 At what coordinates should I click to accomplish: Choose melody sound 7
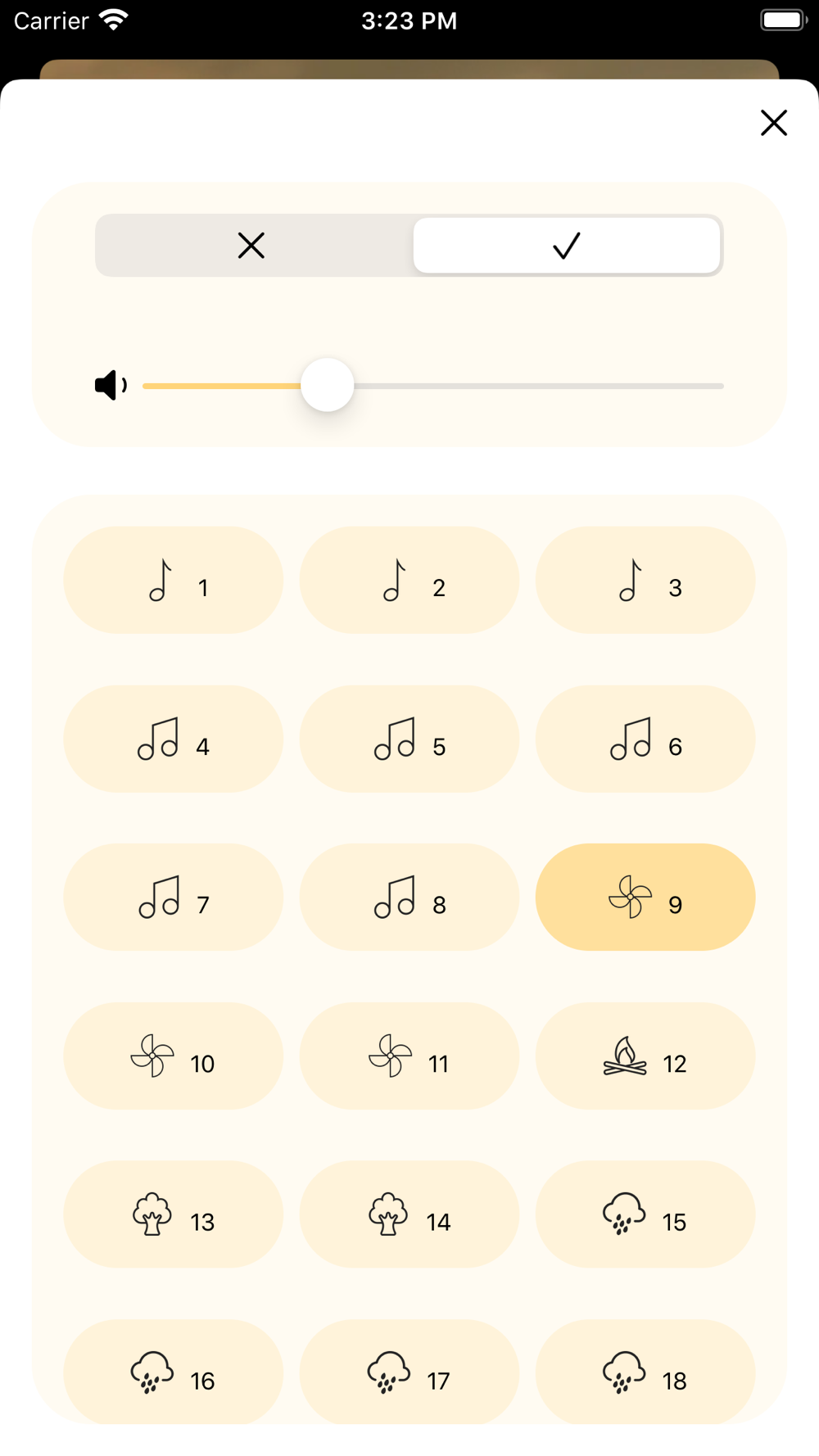click(174, 897)
